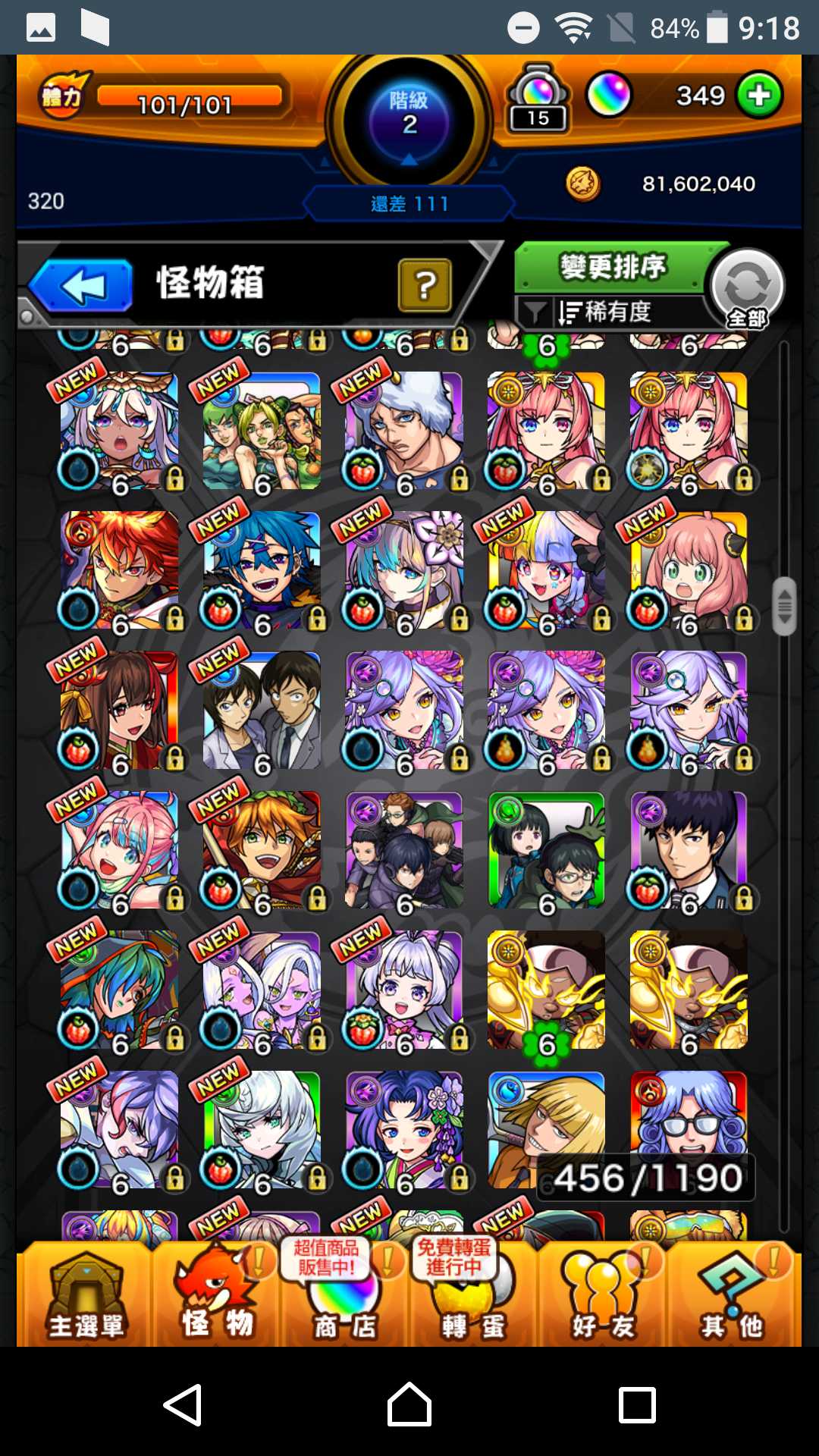Go to the 轉蛋 gacha tab
819x1456 pixels.
click(x=473, y=1295)
